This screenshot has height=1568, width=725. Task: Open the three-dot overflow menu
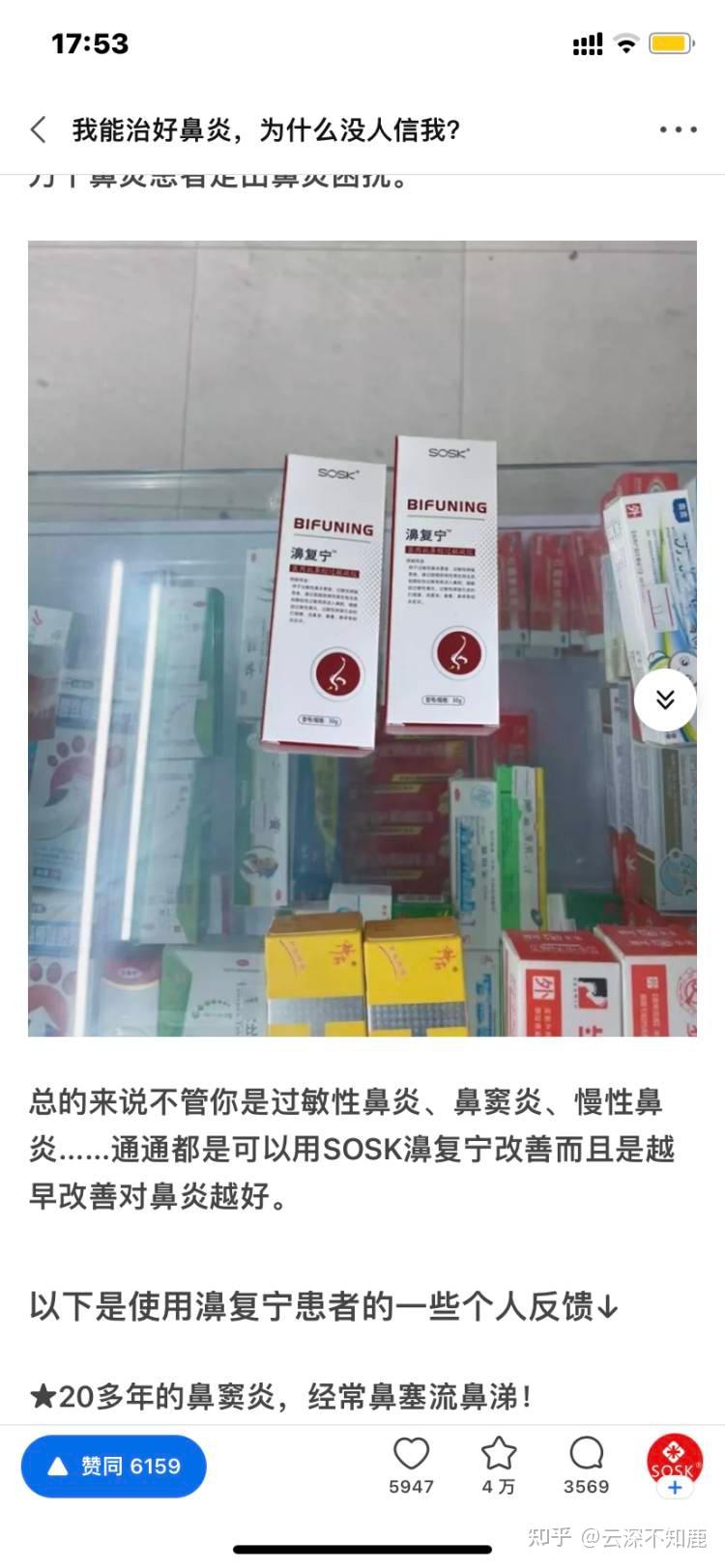pyautogui.click(x=678, y=129)
